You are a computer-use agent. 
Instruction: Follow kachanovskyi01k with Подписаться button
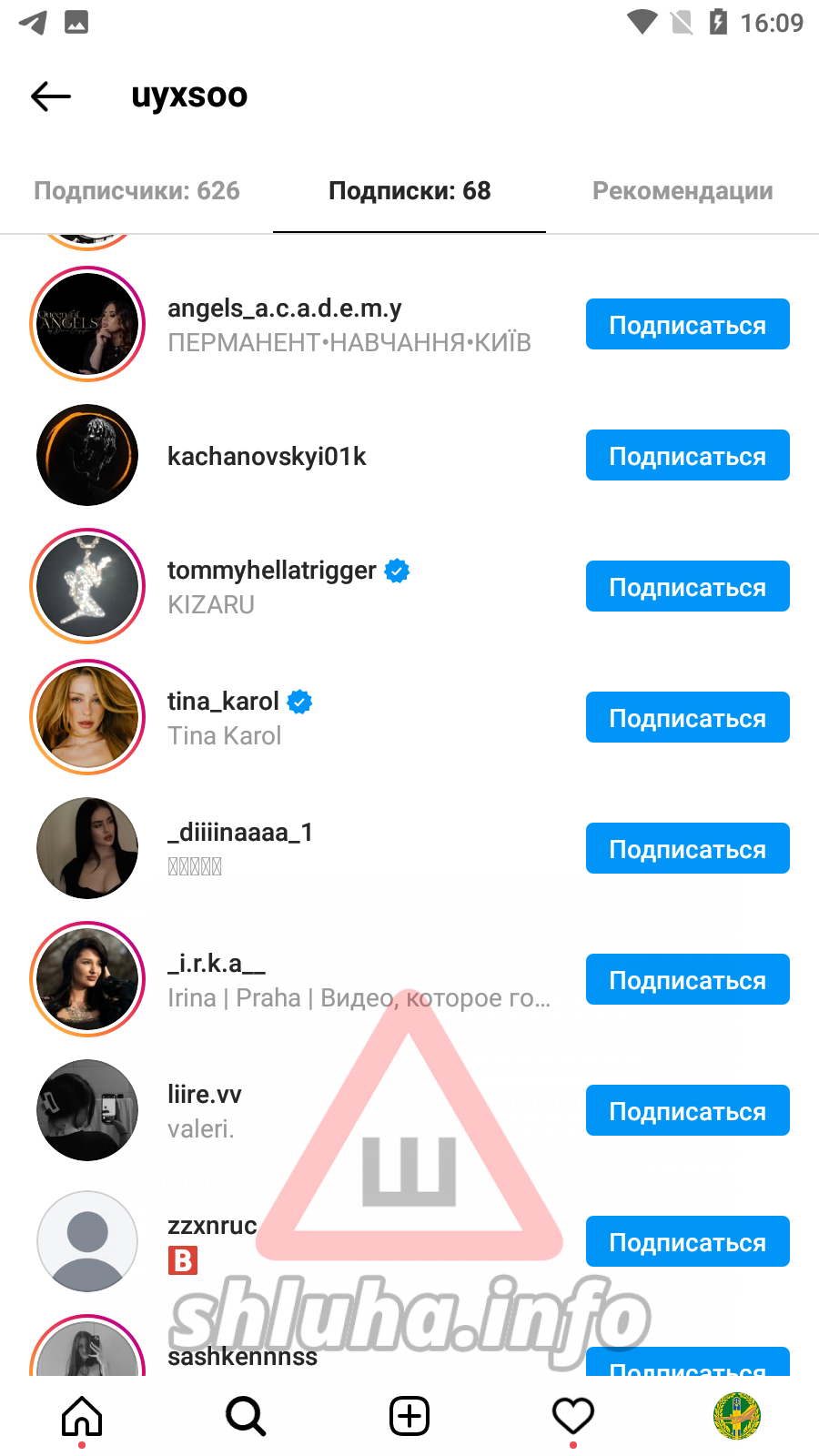pos(688,456)
